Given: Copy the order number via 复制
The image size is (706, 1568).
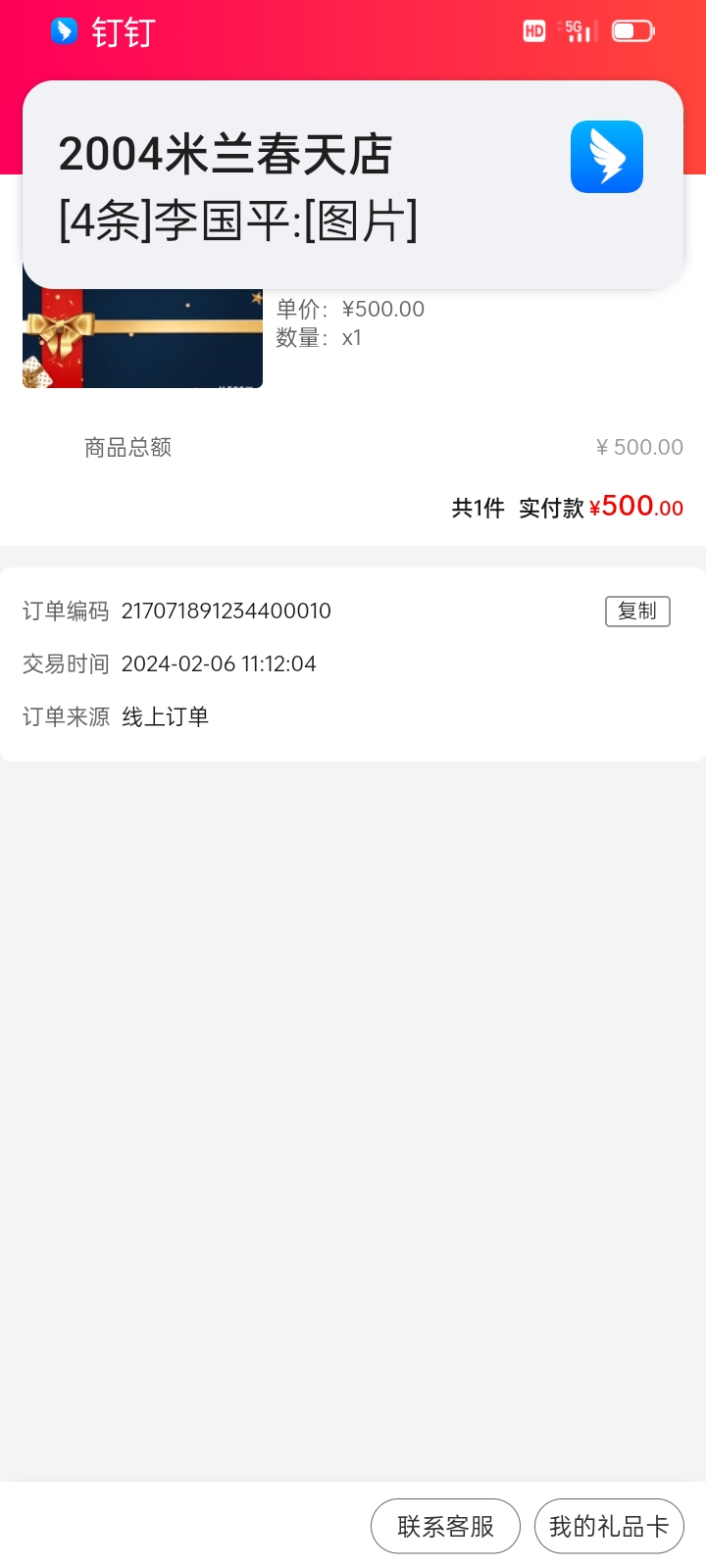Looking at the screenshot, I should 637,612.
